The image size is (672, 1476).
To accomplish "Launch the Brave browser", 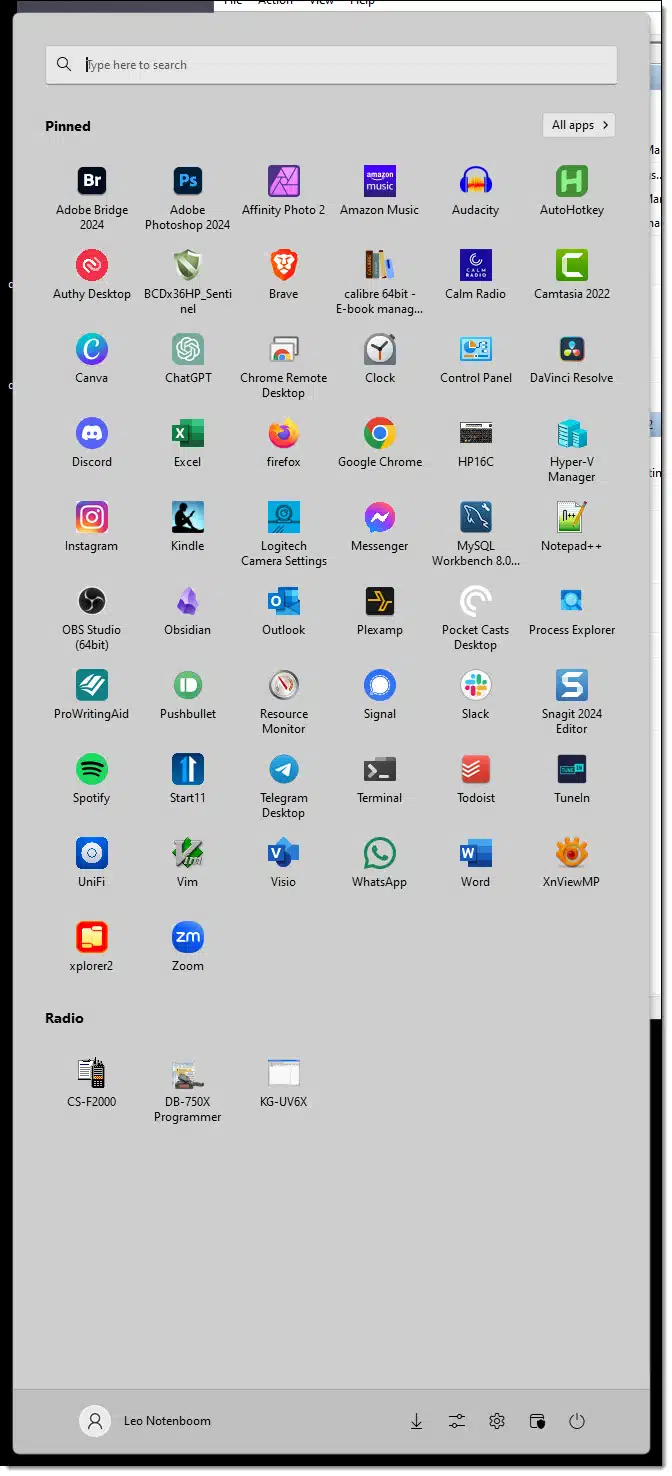I will click(x=284, y=275).
